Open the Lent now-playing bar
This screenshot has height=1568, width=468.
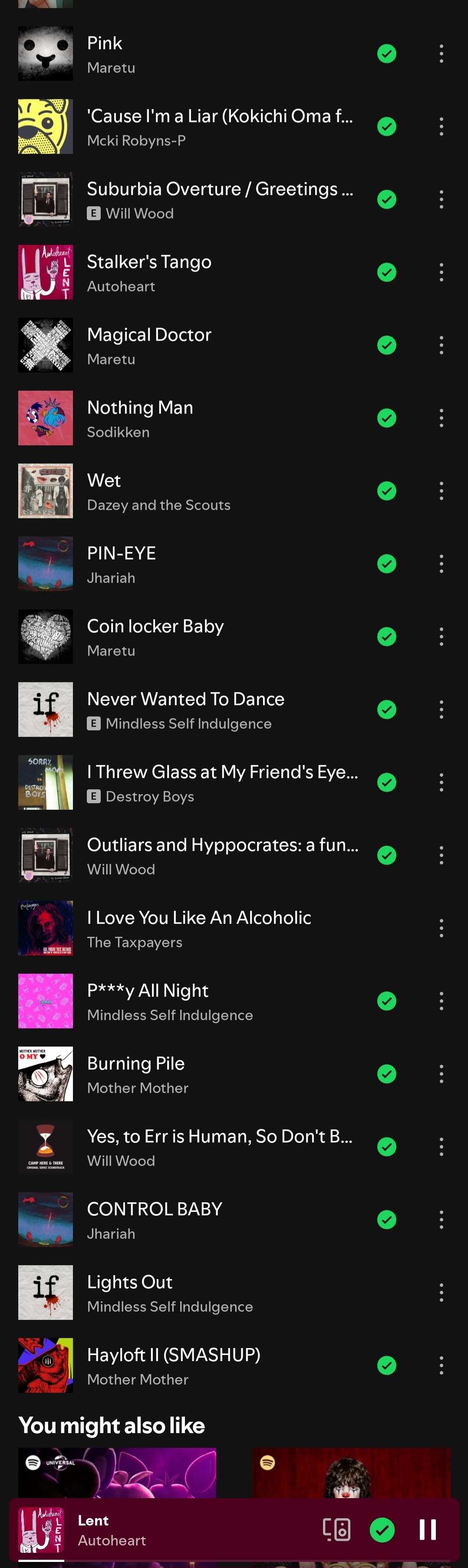coord(183,1529)
